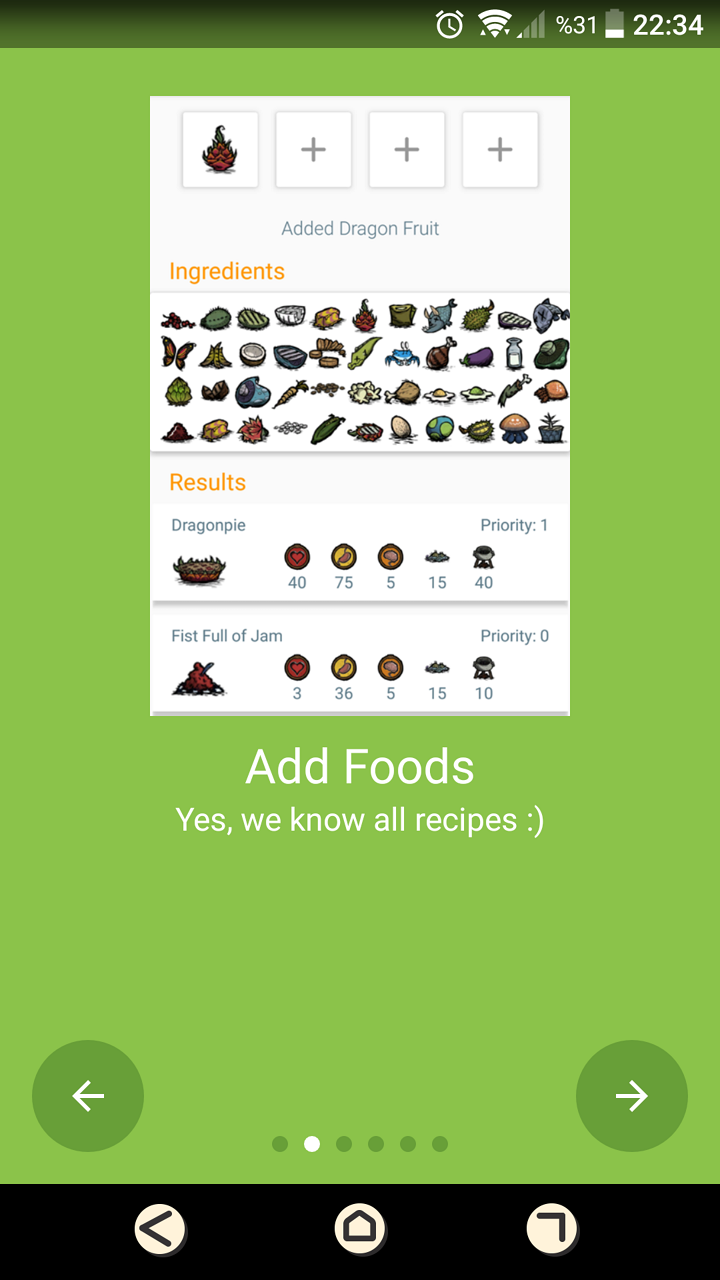Add an ingredient using the second plus slot

313,148
